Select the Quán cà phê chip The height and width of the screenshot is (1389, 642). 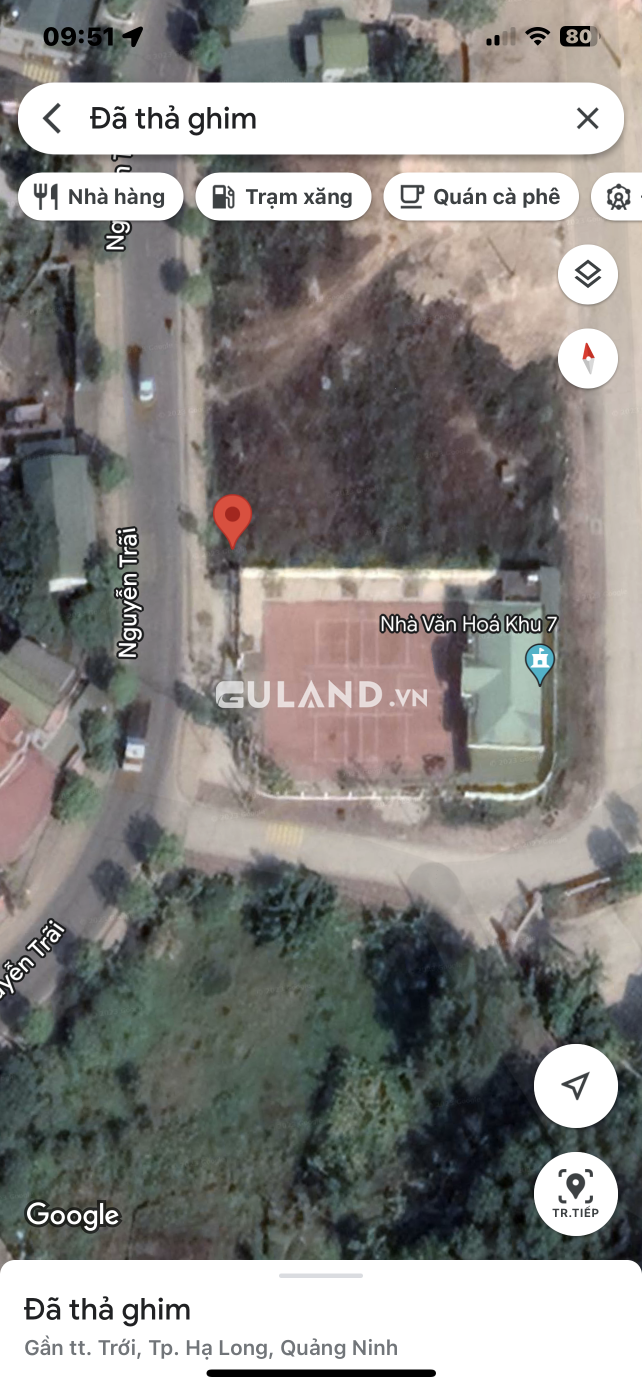481,197
